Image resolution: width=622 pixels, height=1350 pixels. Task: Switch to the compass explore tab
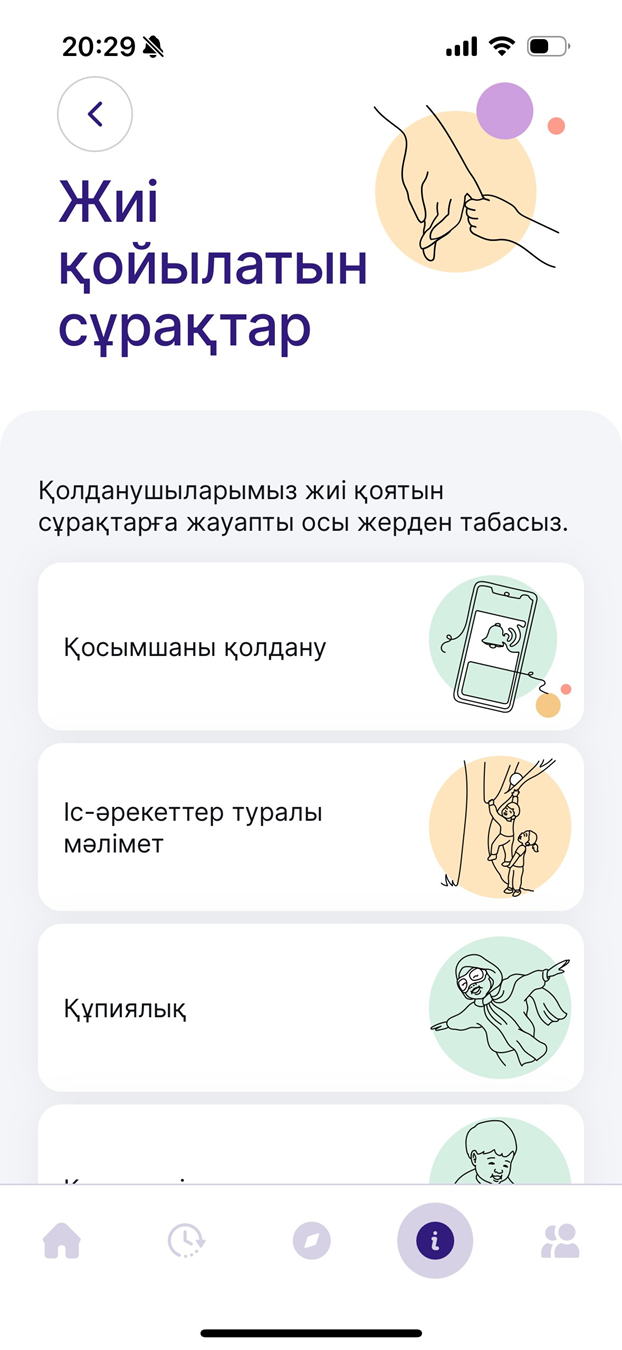[x=311, y=1241]
